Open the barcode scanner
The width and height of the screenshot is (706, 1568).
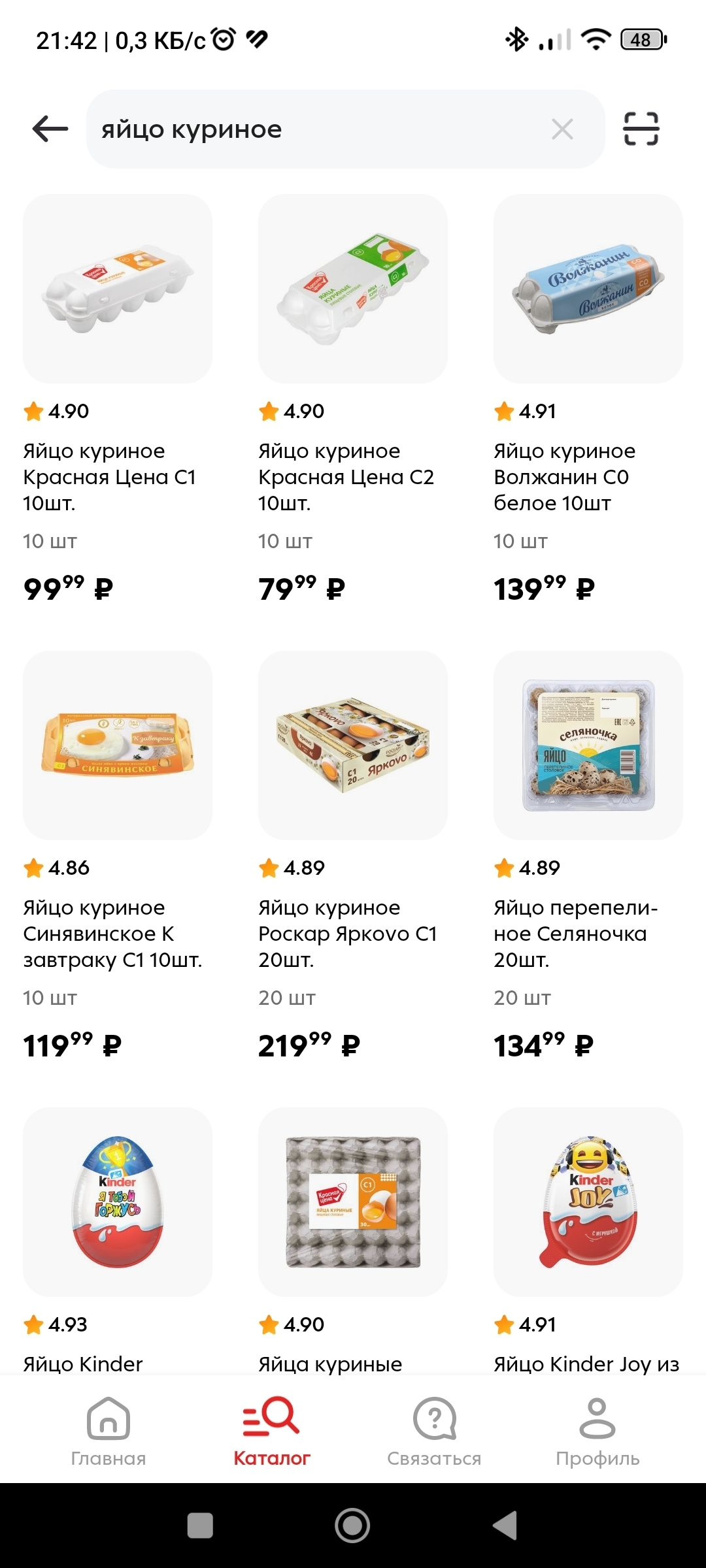click(x=641, y=129)
